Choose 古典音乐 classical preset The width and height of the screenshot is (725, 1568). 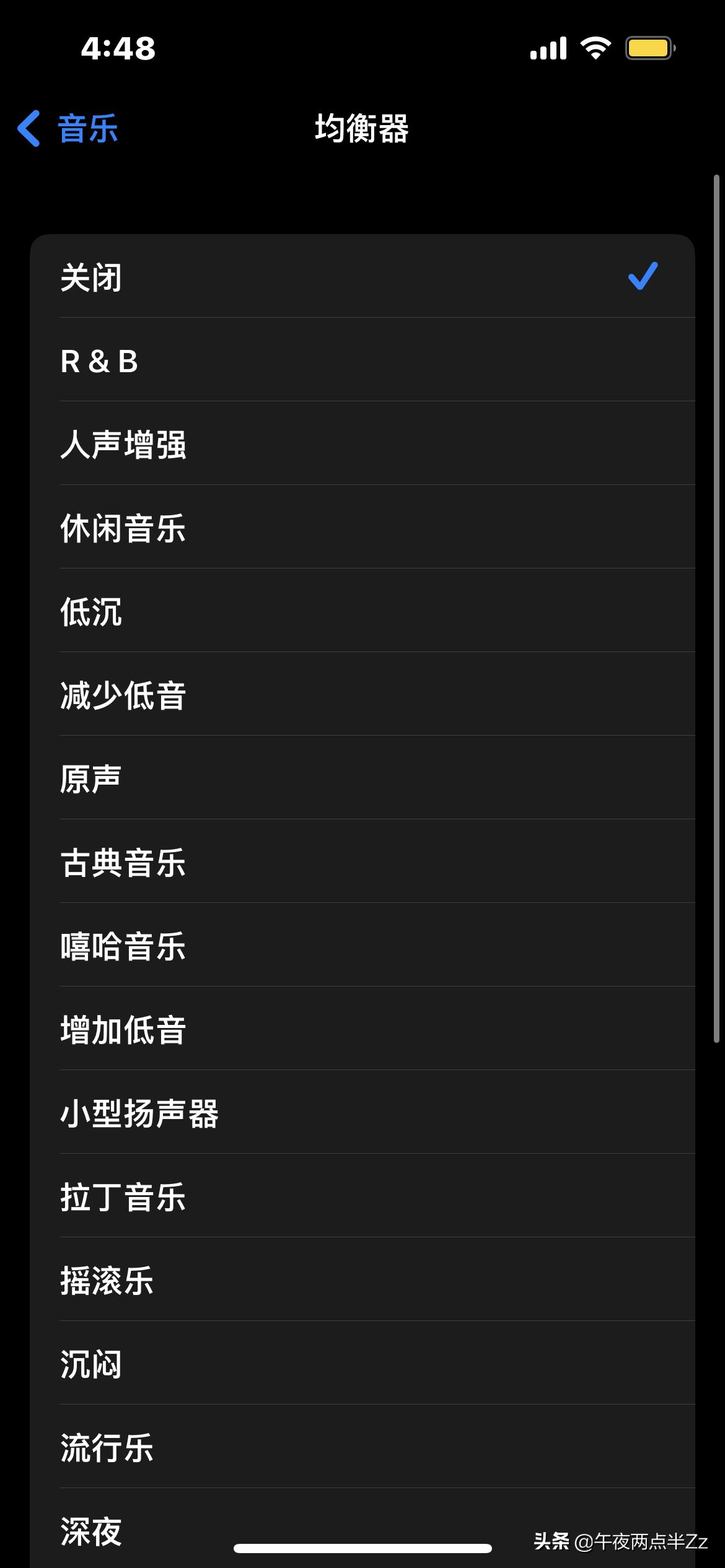248,863
